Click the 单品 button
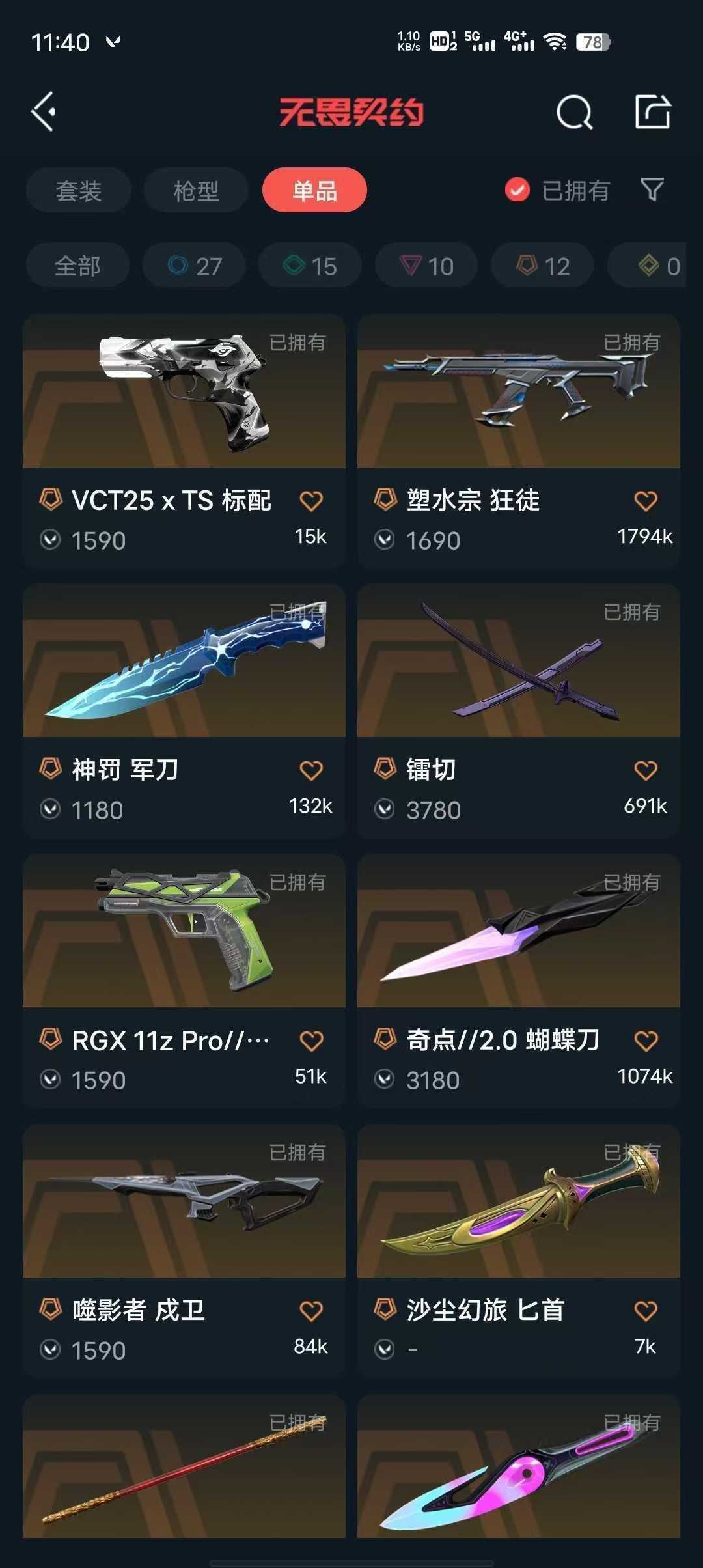This screenshot has width=703, height=1568. click(314, 189)
